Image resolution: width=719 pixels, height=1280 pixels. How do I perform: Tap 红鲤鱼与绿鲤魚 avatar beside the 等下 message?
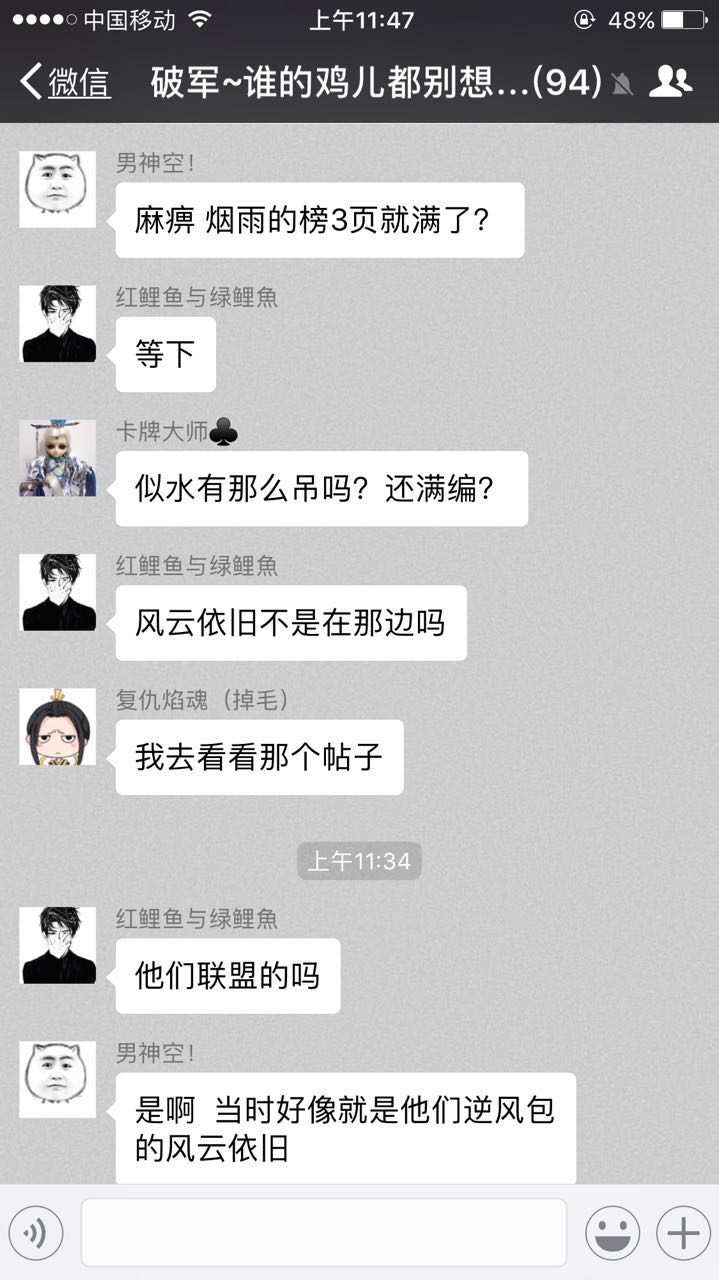(x=58, y=324)
